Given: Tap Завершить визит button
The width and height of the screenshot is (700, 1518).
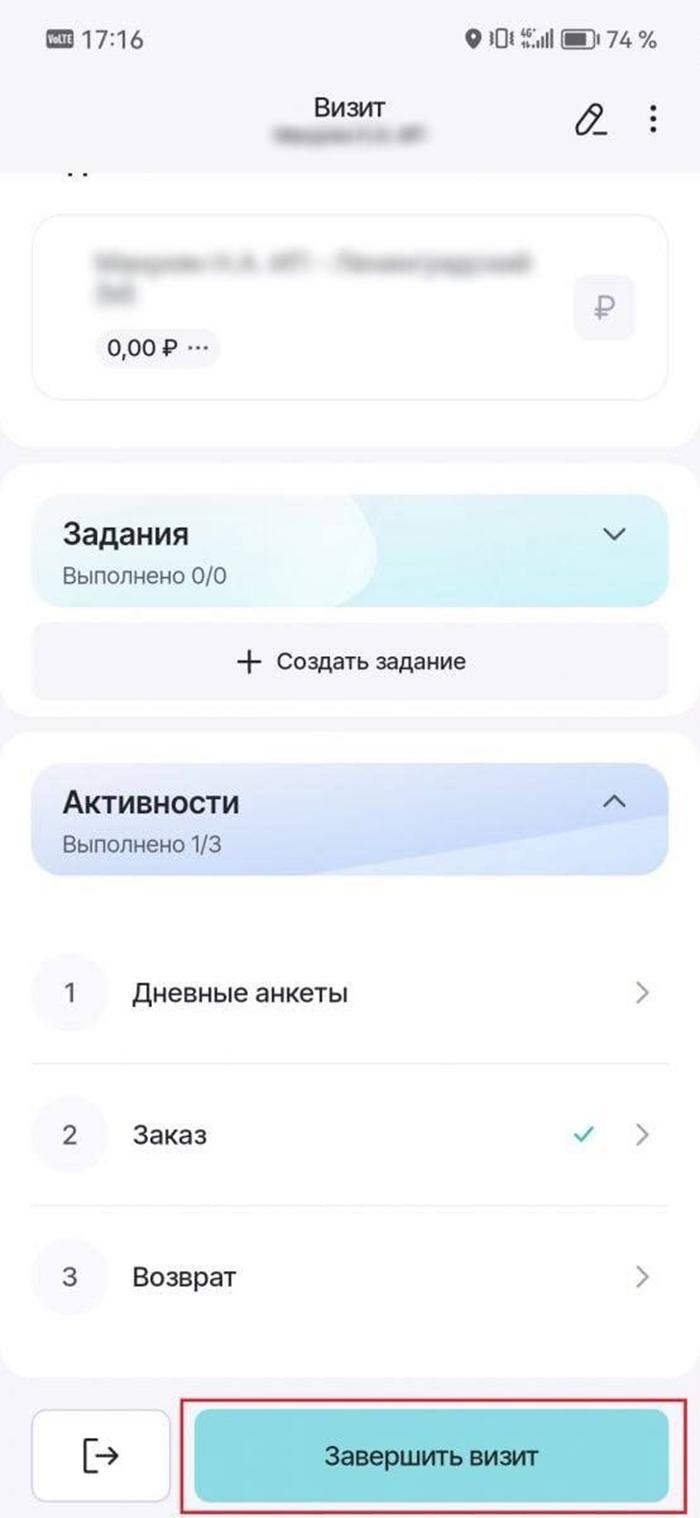Looking at the screenshot, I should tap(431, 1455).
